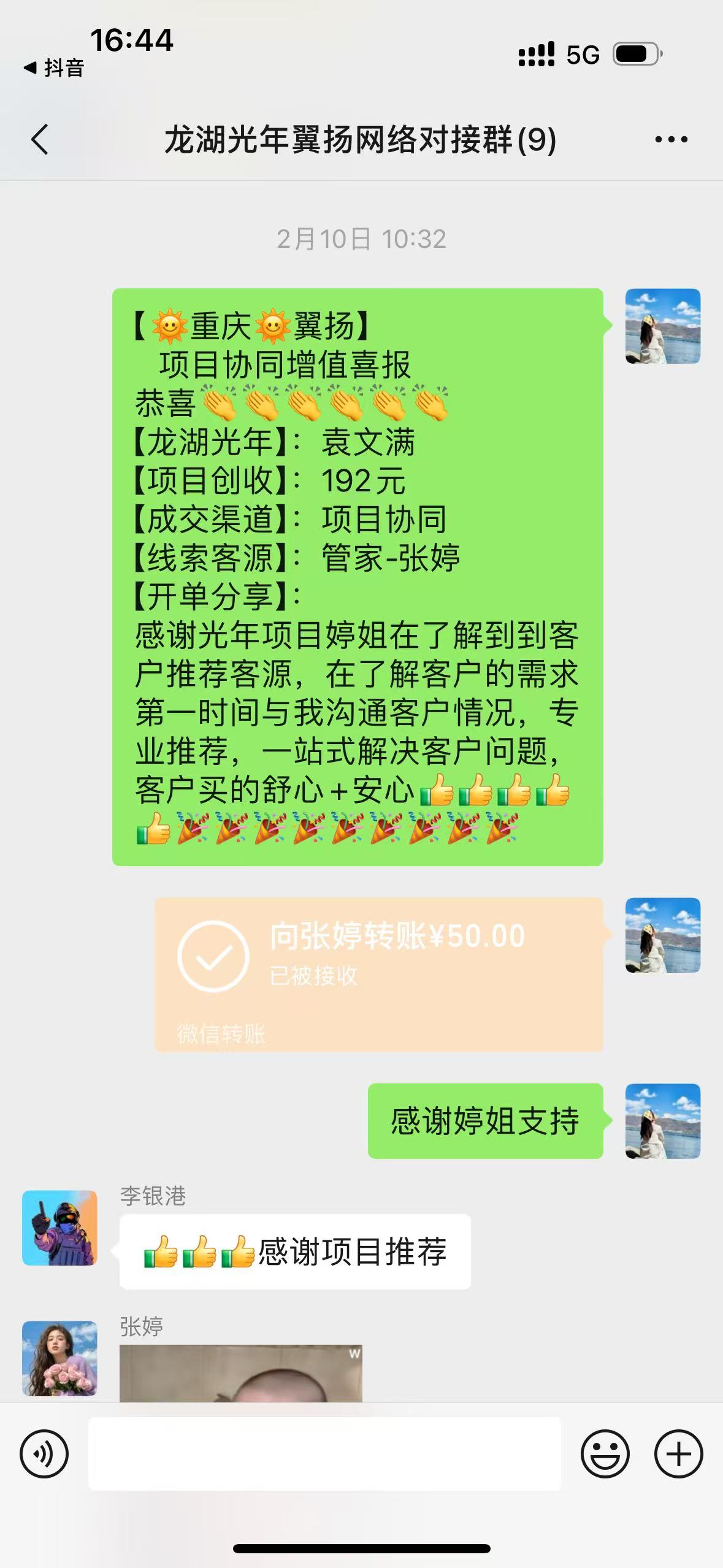
Task: Switch to voice message input
Action: coord(44,1453)
